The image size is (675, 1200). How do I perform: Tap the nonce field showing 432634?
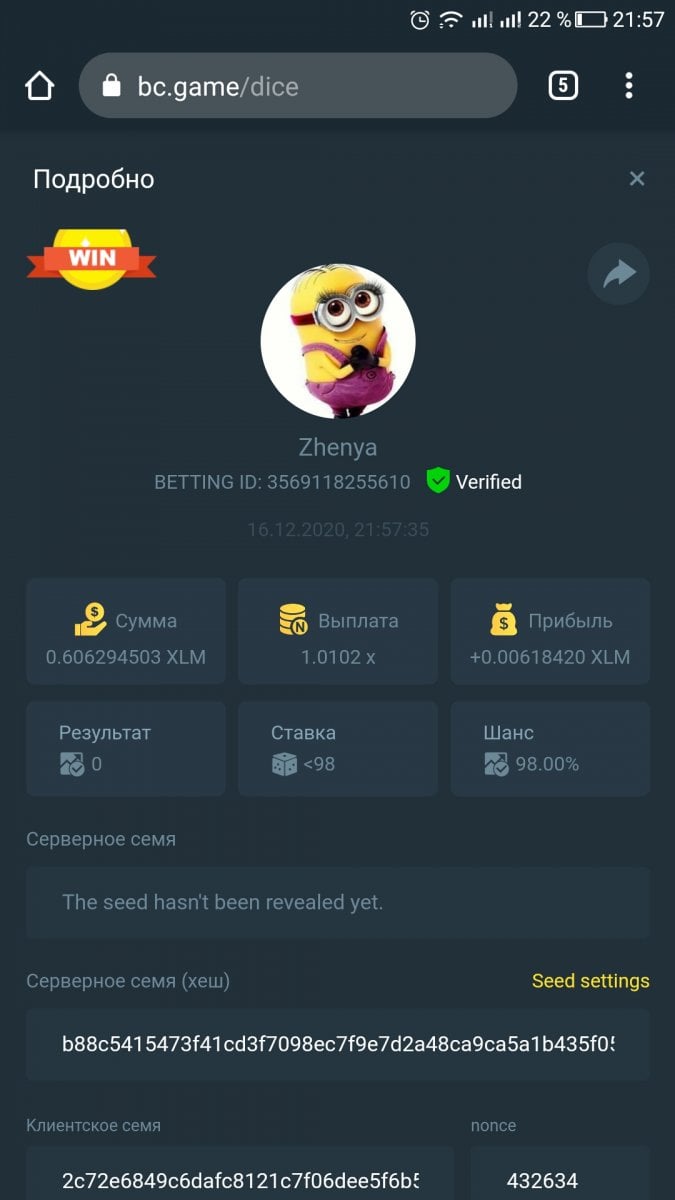(560, 1180)
